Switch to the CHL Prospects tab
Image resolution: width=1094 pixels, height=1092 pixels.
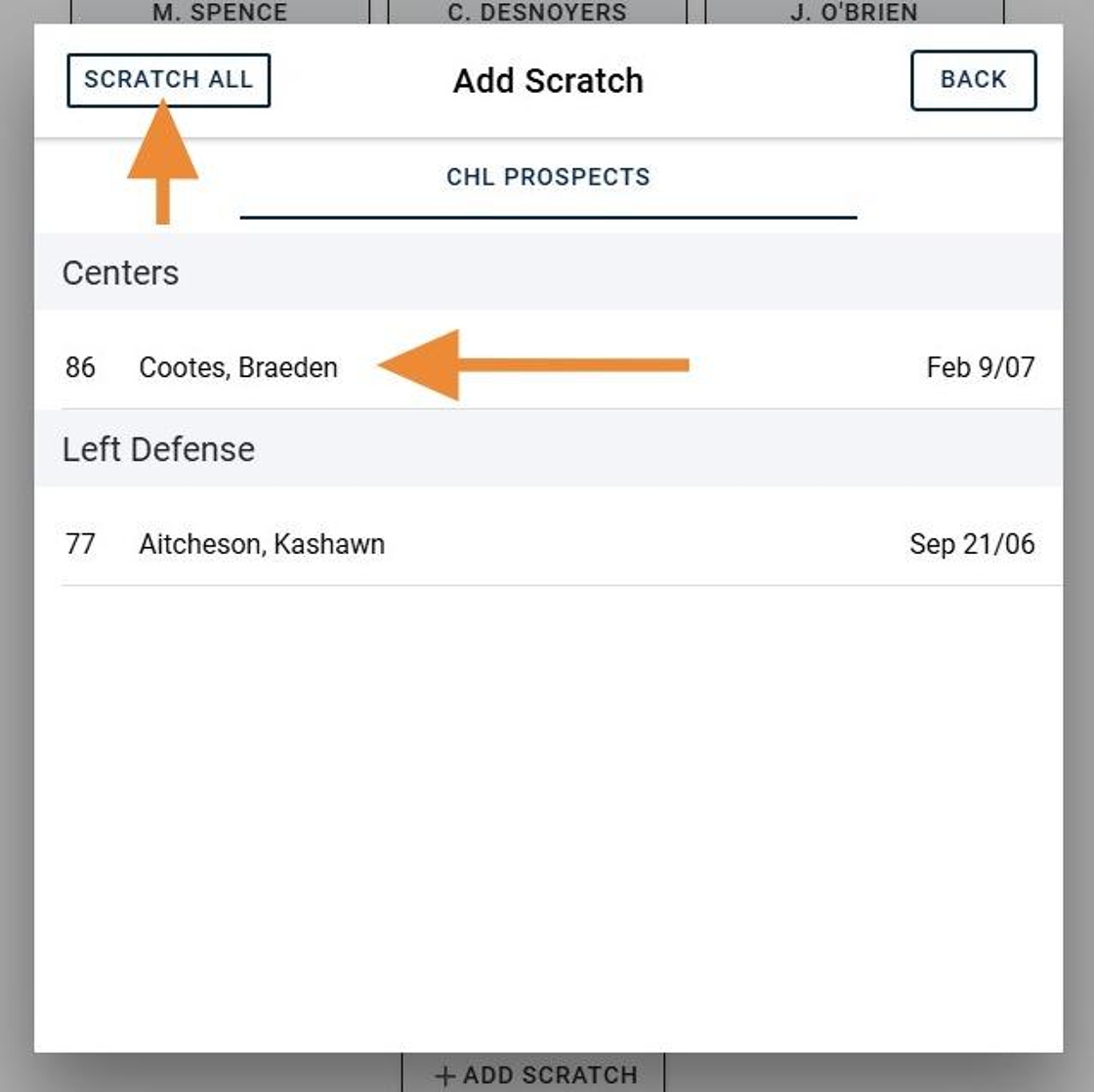pos(548,178)
